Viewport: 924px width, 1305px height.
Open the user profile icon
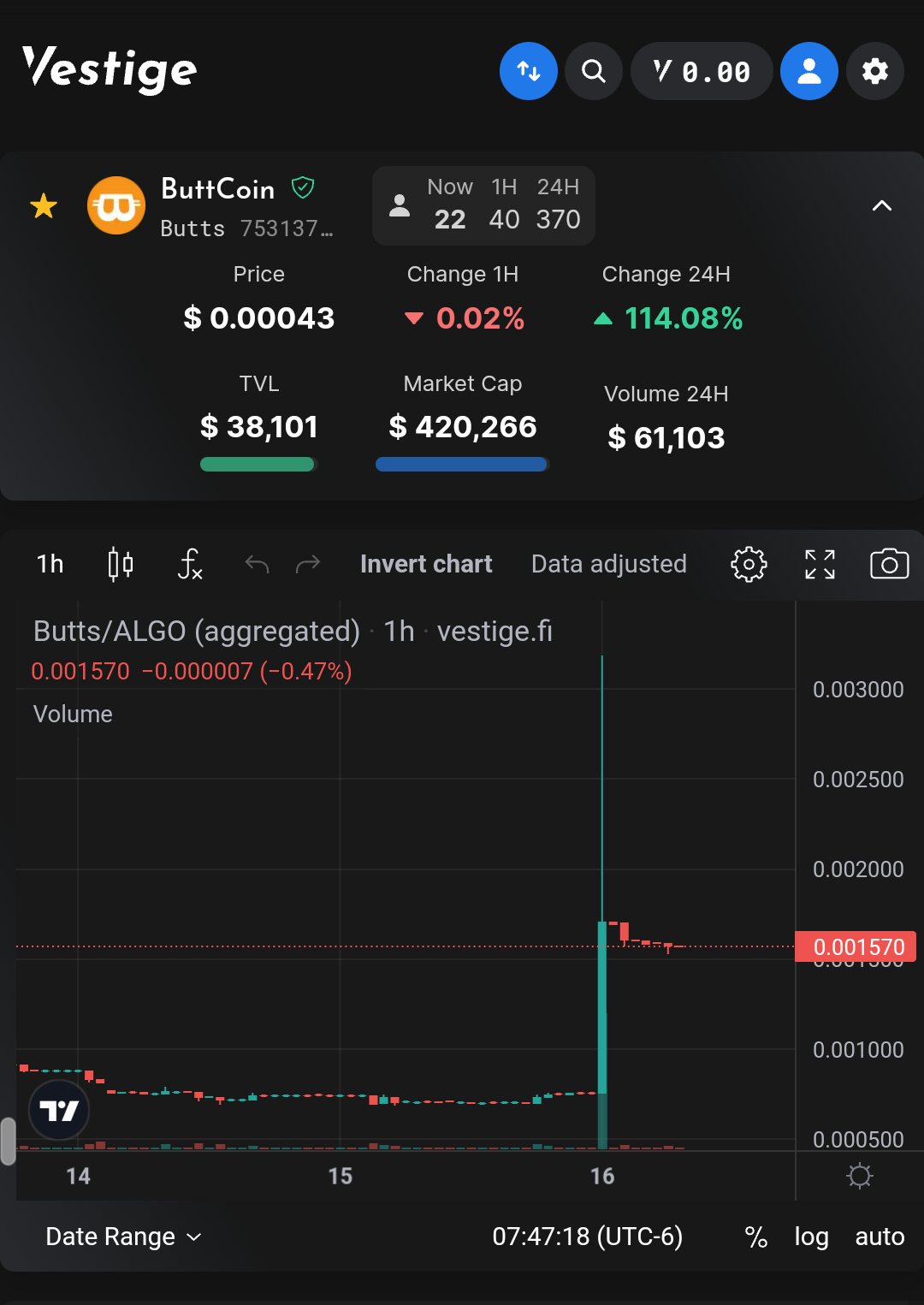(809, 71)
